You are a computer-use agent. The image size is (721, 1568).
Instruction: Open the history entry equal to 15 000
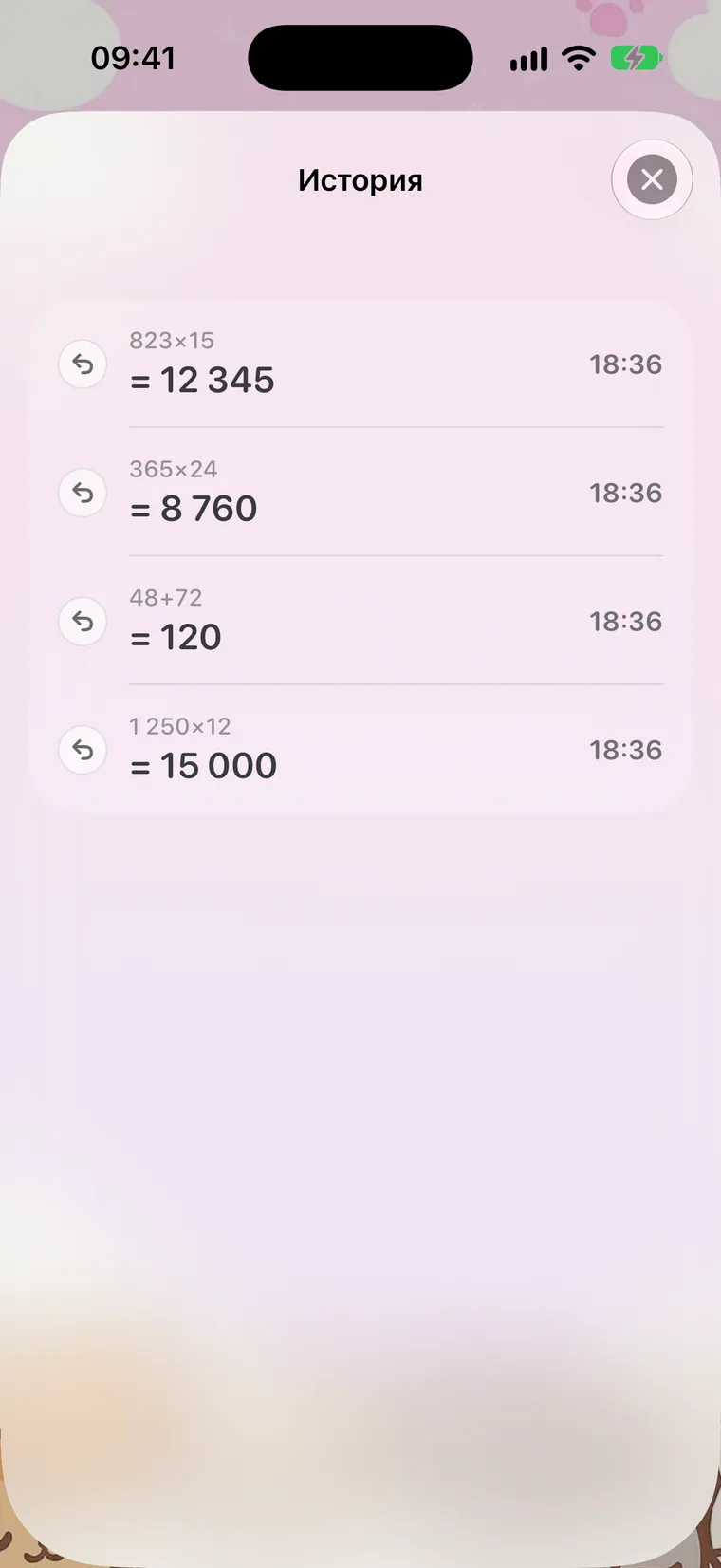click(360, 750)
